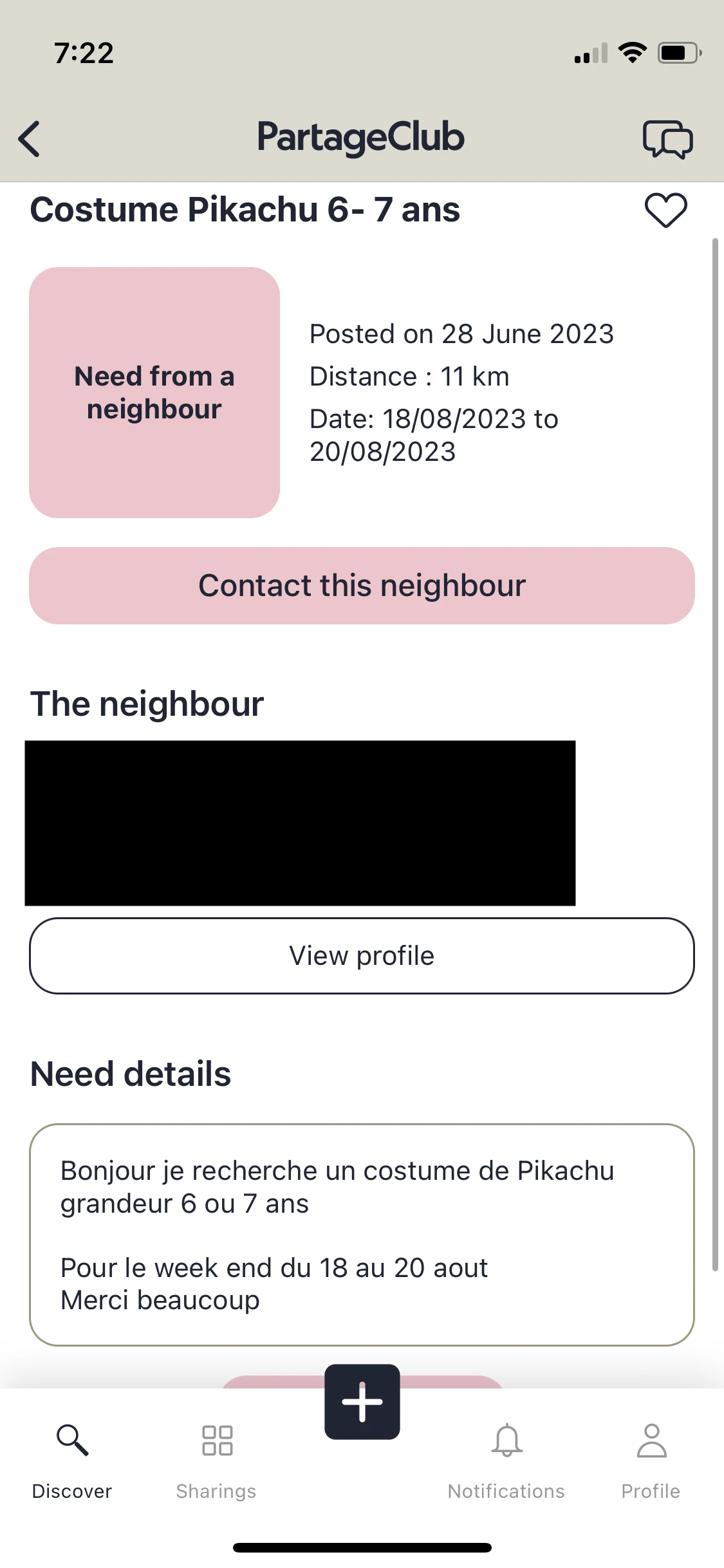Open the messages chat icon
The width and height of the screenshot is (724, 1568).
pyautogui.click(x=667, y=139)
